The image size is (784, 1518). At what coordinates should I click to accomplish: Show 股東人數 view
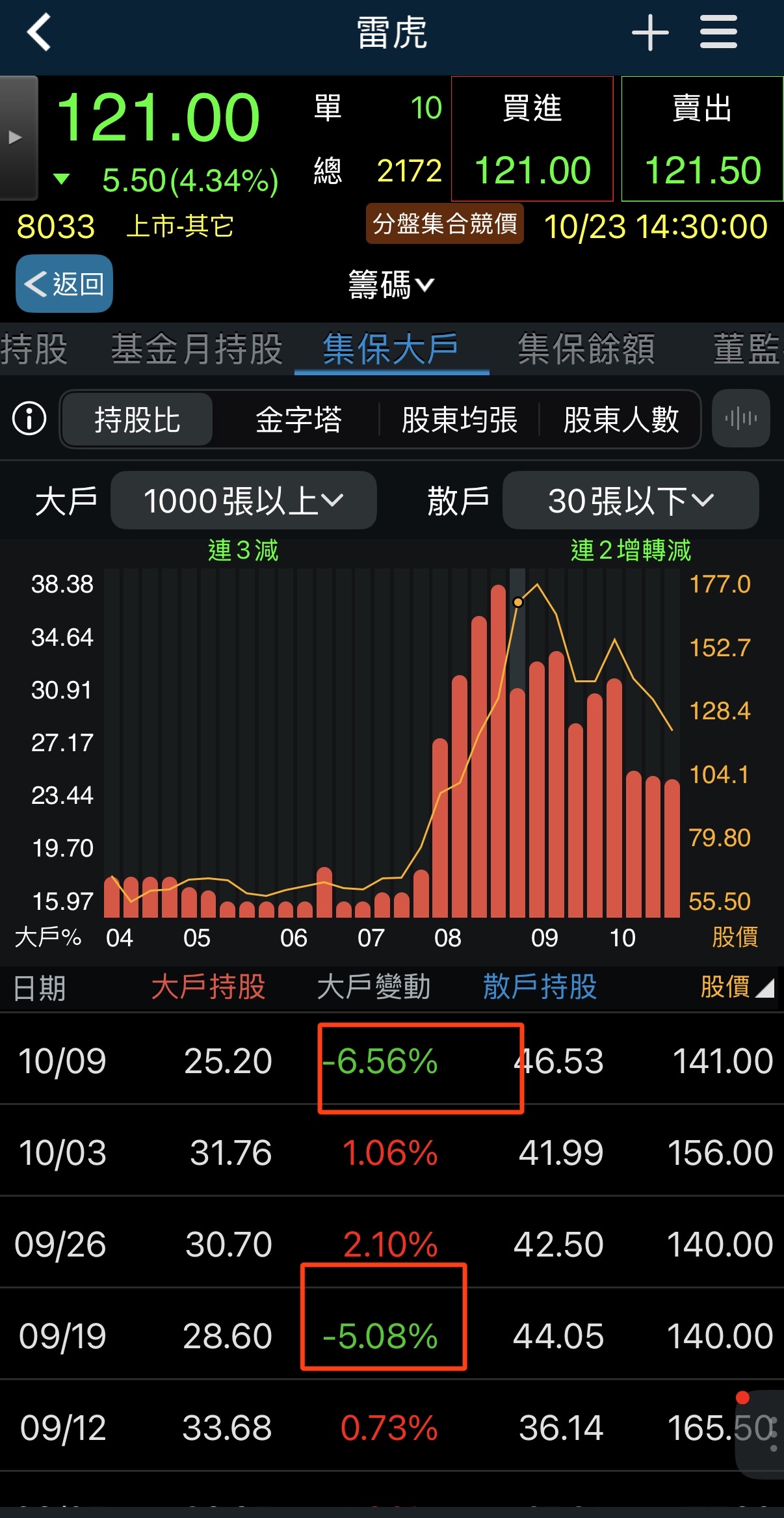coord(621,419)
